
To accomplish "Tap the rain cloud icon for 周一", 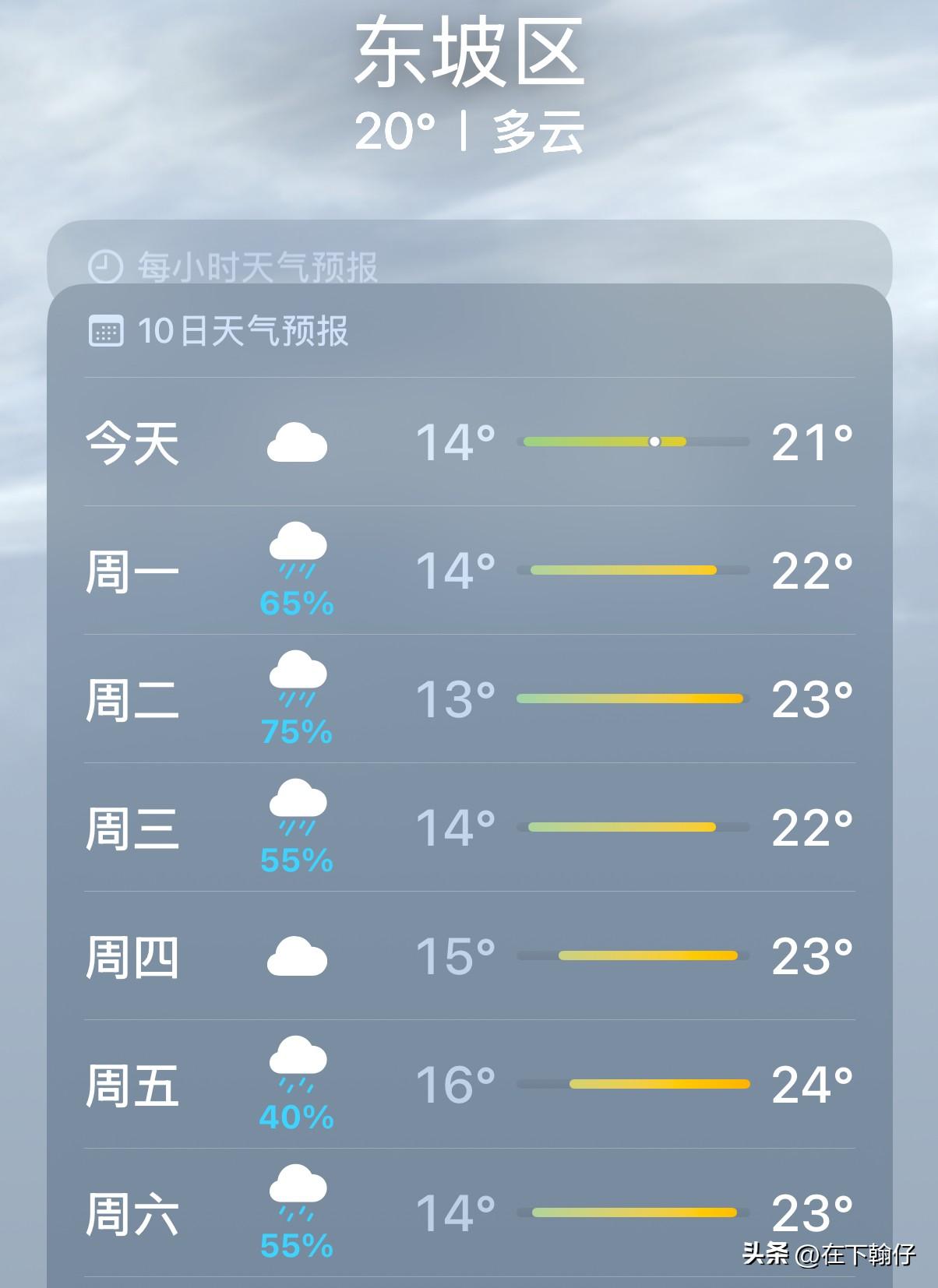I will [295, 553].
